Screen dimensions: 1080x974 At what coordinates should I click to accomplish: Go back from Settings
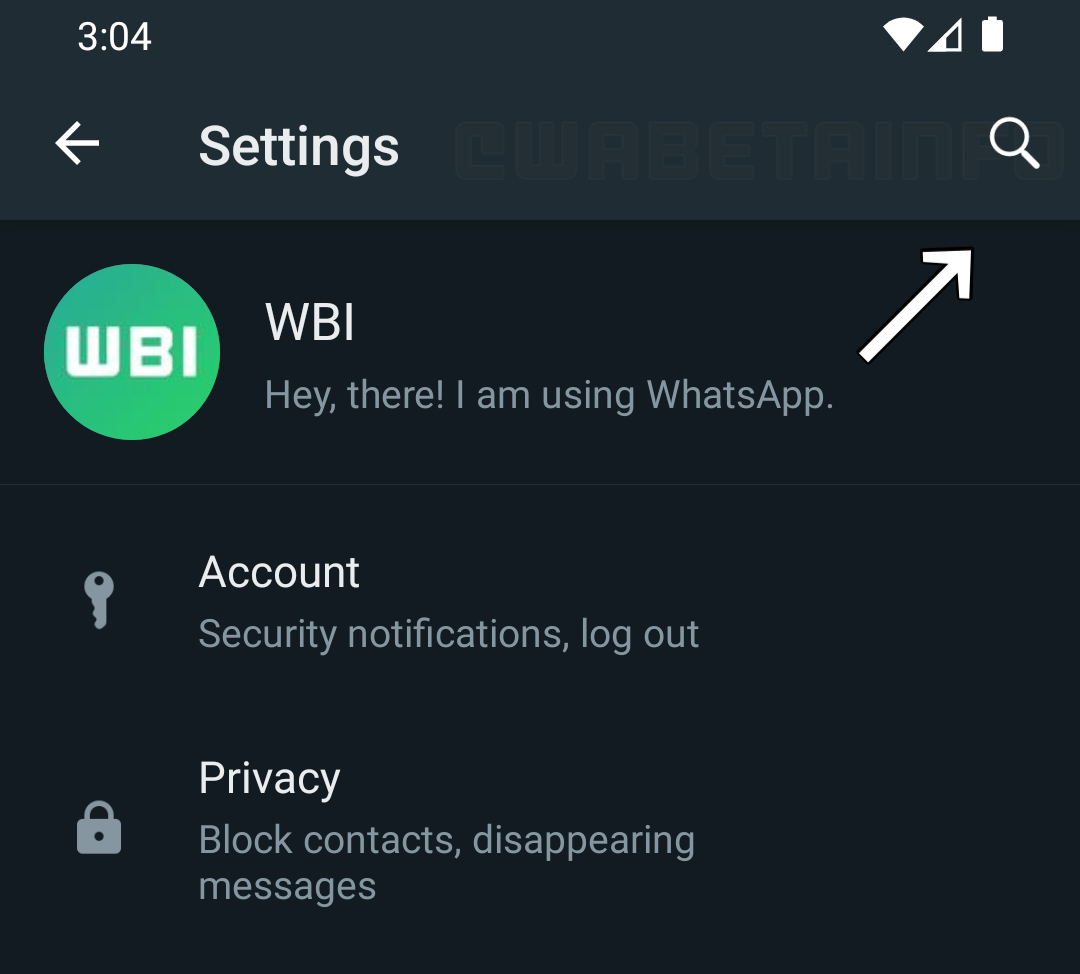click(77, 145)
